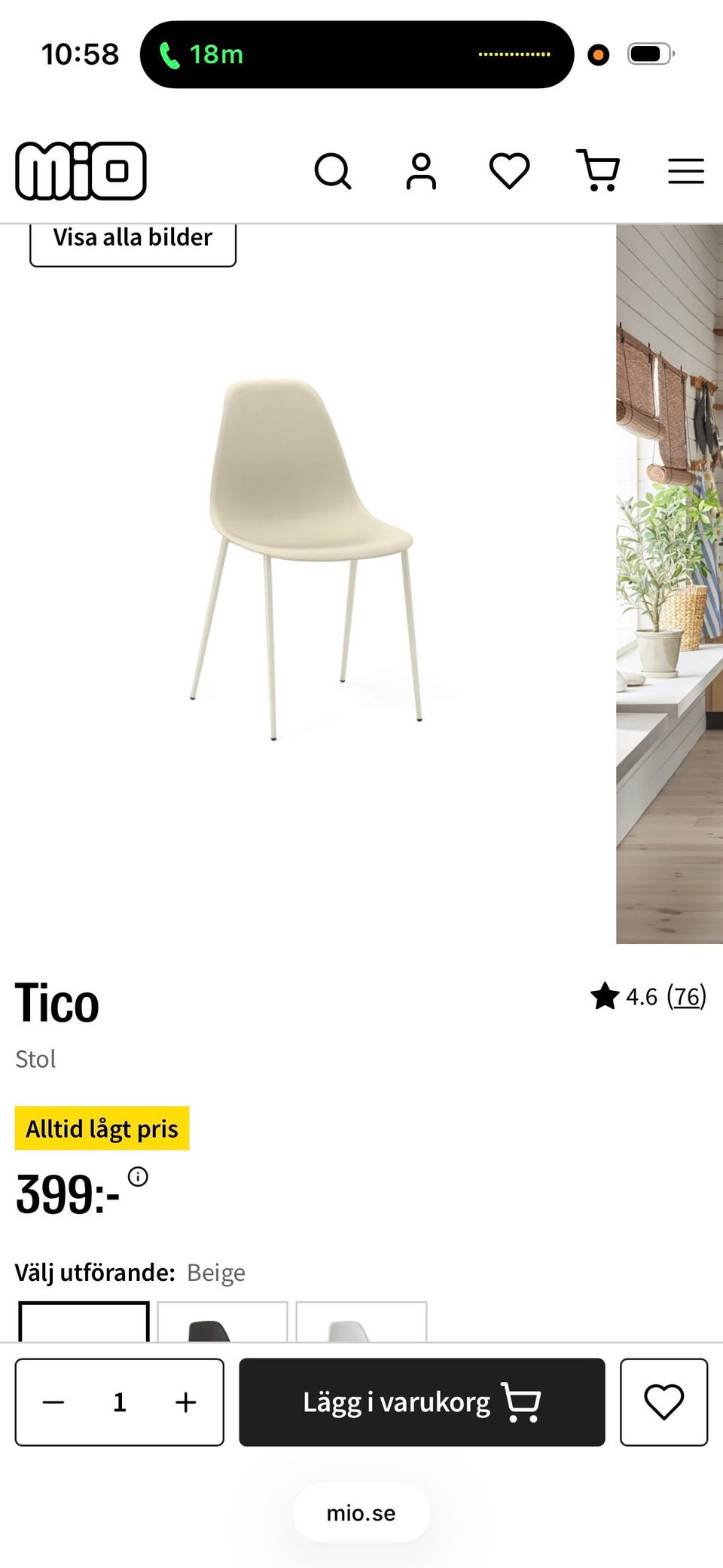Tap Lägg i varukorg

pyautogui.click(x=422, y=1402)
